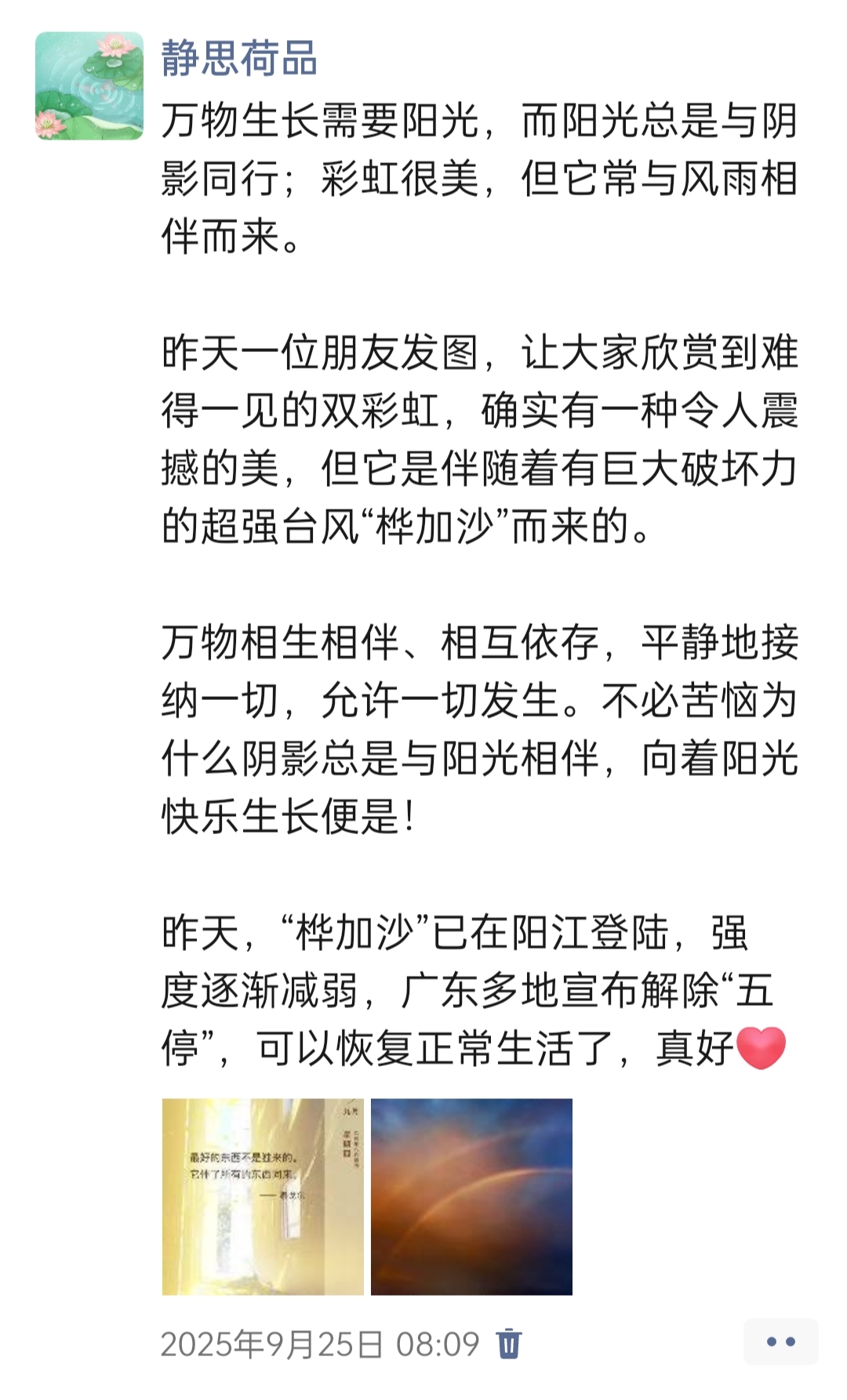Open the 静思荷品 username link
This screenshot has width=847, height=1400.
[239, 59]
